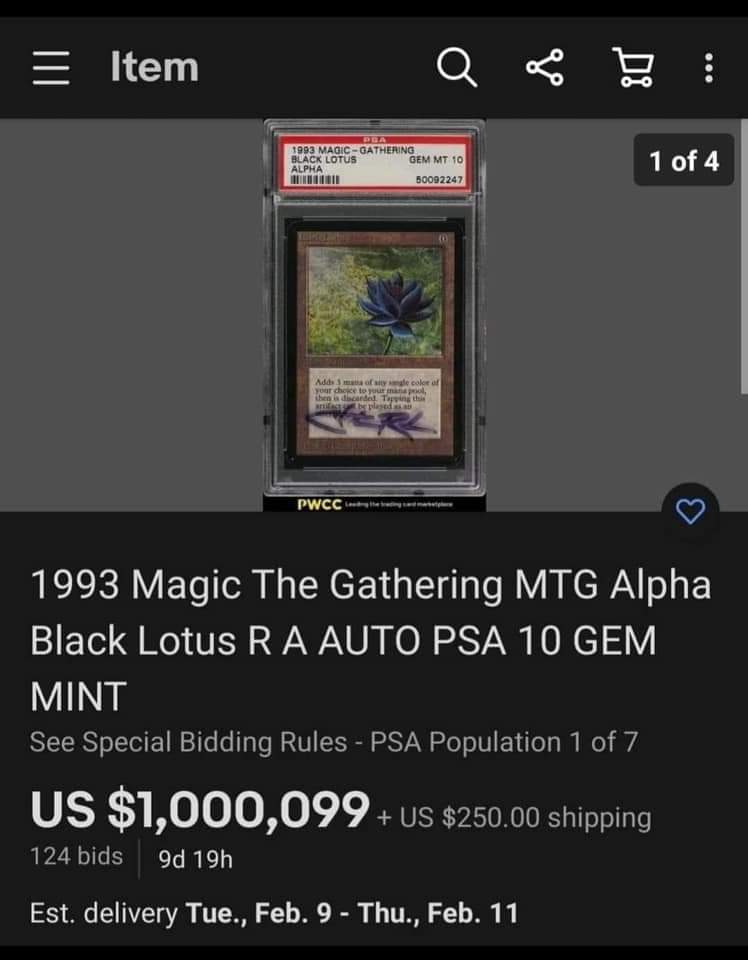Share this Black Lotus listing
Image resolution: width=748 pixels, height=960 pixels.
coord(545,68)
